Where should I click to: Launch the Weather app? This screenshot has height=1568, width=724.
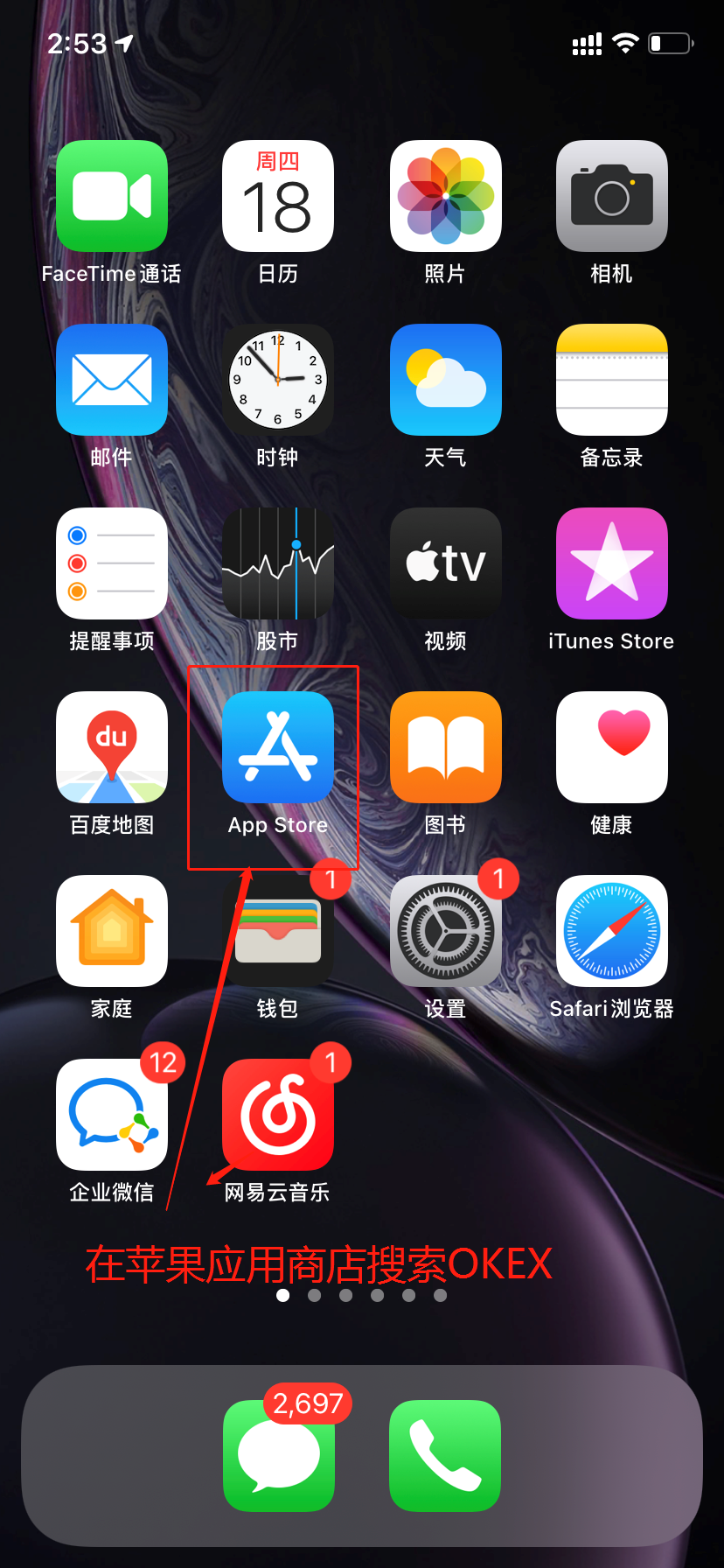[x=445, y=380]
